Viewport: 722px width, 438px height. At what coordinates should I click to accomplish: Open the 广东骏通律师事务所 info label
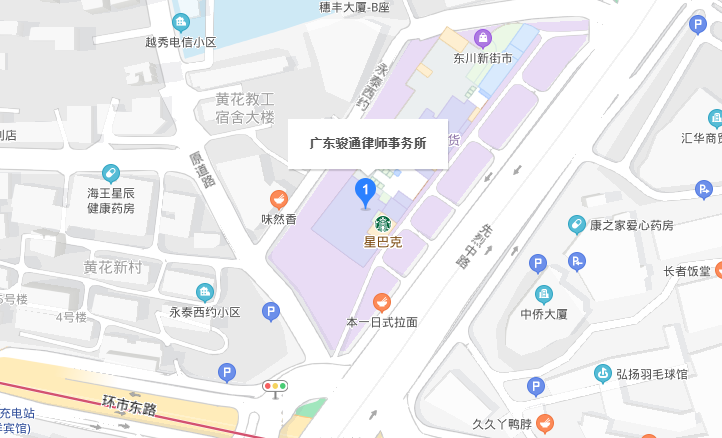tap(368, 143)
